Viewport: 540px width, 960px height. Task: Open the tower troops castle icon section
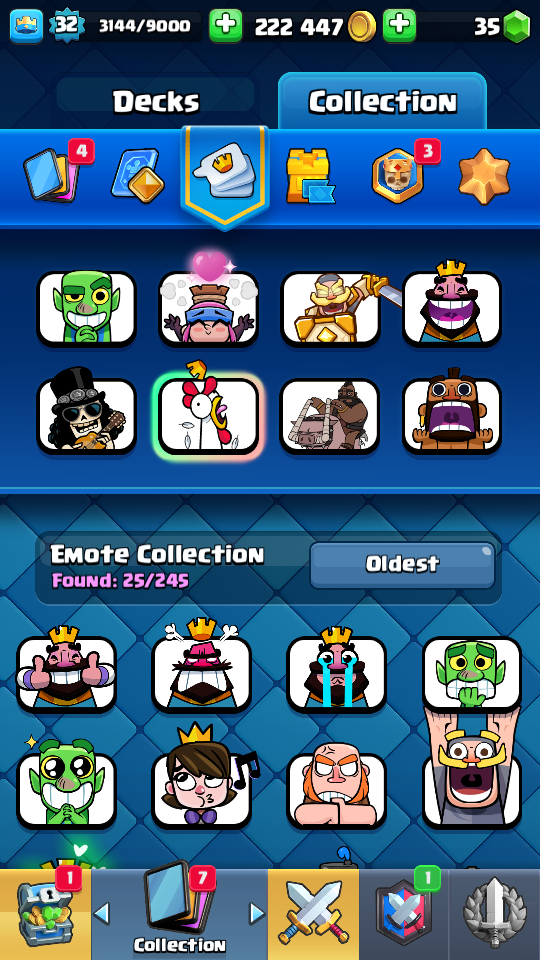[x=310, y=176]
